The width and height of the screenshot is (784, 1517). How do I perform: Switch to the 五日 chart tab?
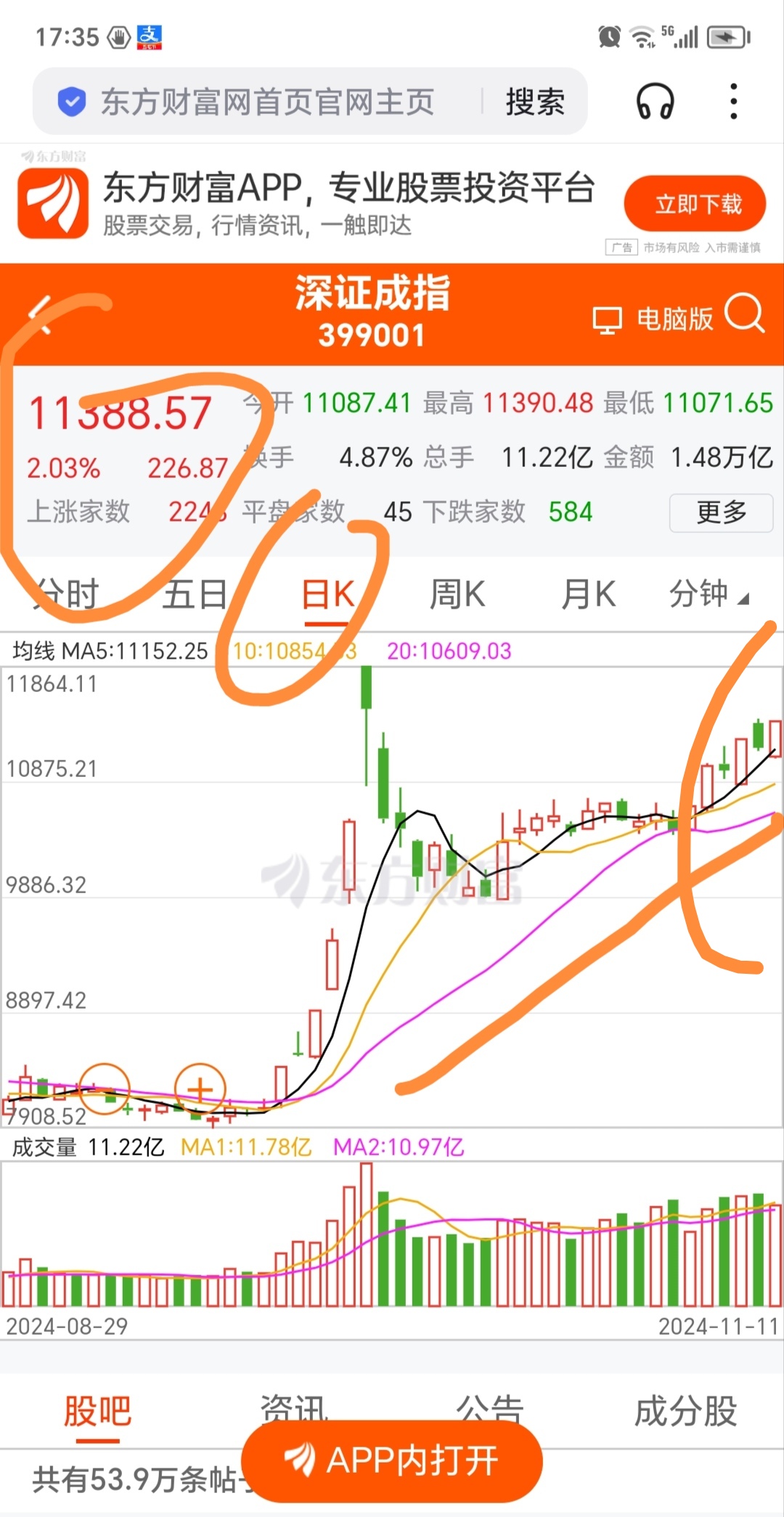[195, 595]
